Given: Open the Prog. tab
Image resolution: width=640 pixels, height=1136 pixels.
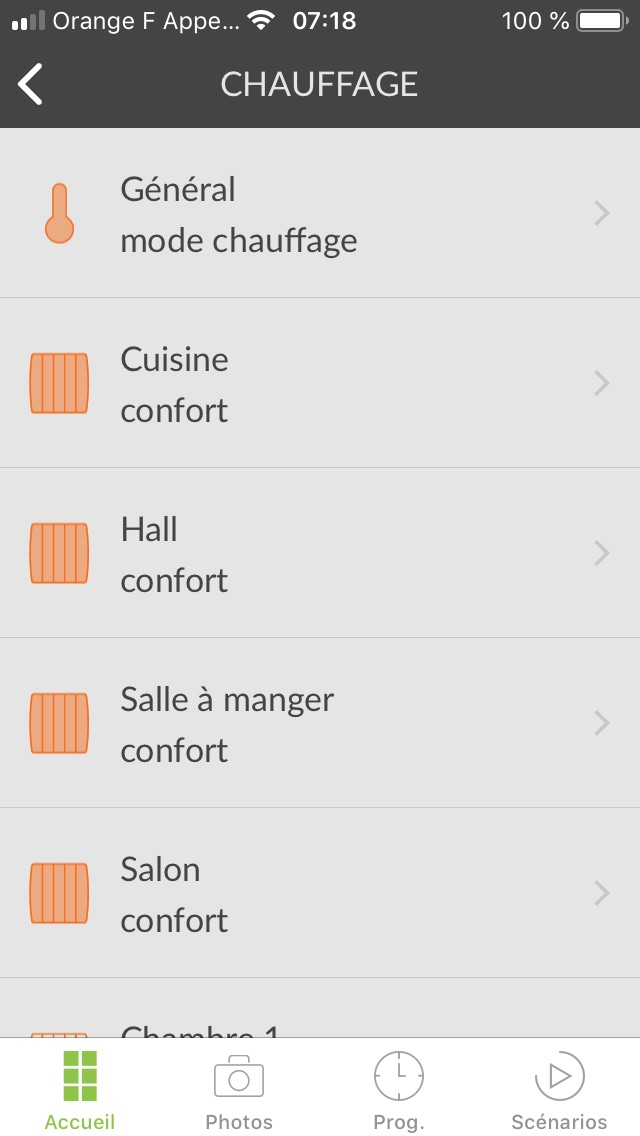Looking at the screenshot, I should (399, 1089).
